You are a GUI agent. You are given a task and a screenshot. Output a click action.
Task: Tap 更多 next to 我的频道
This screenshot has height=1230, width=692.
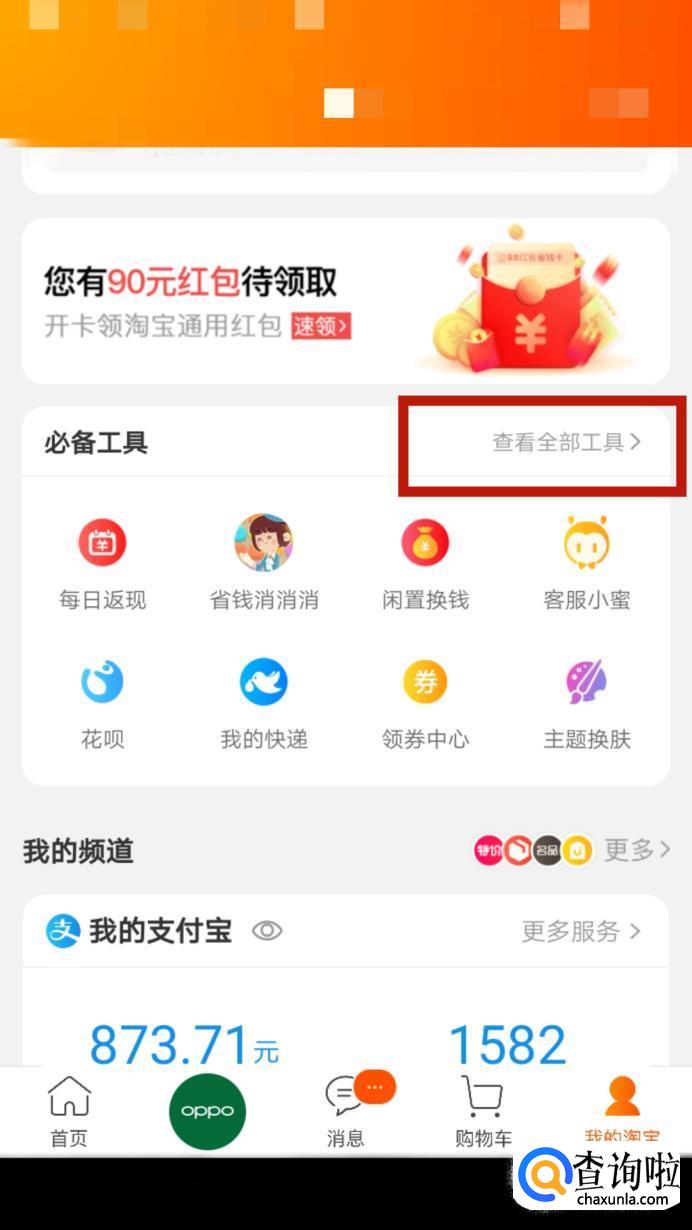coord(636,851)
